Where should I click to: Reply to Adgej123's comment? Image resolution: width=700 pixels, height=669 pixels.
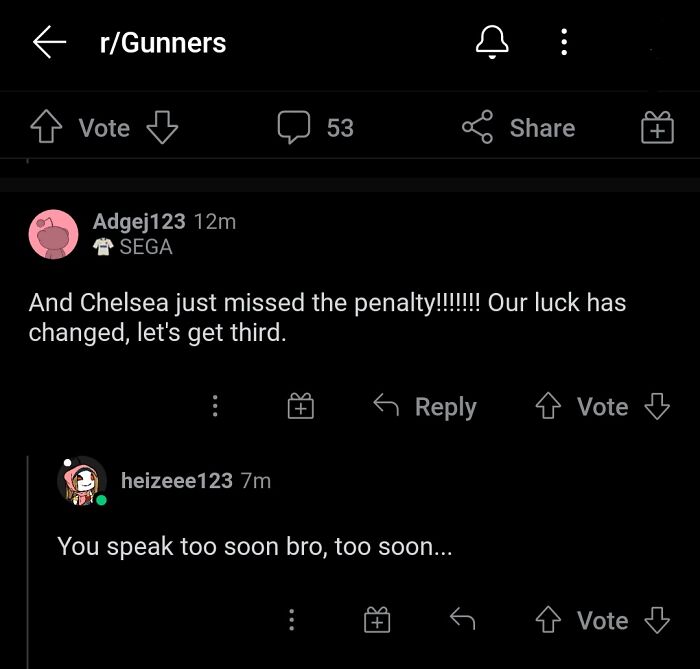[425, 406]
